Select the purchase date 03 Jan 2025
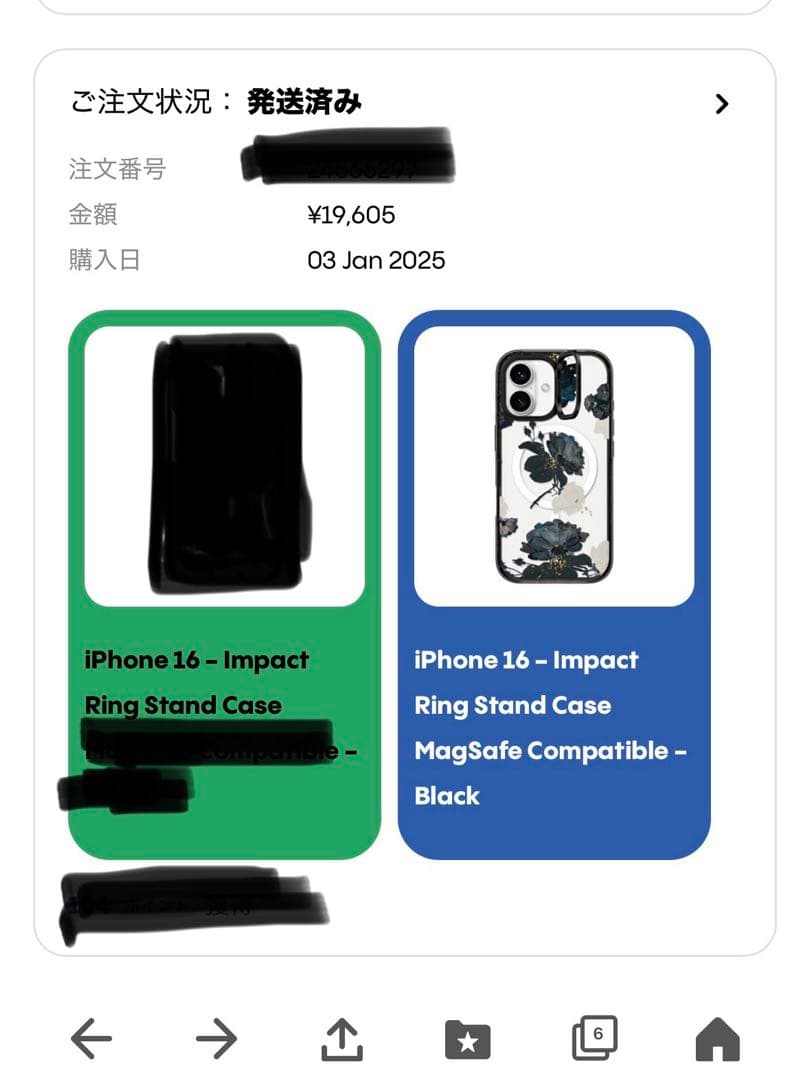The image size is (810, 1080). (377, 261)
